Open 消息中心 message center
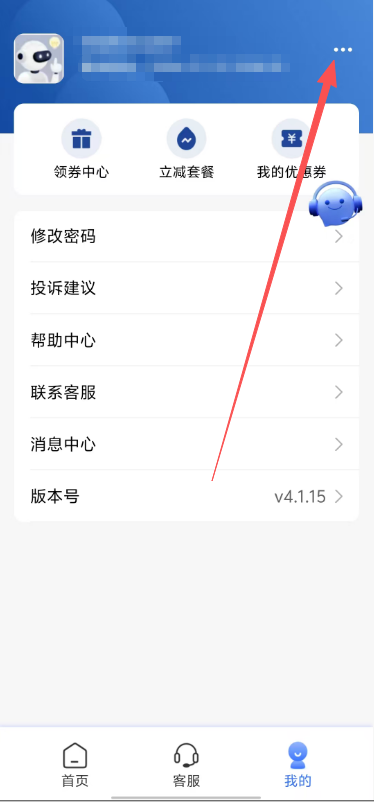Viewport: 374px width, 802px height. [187, 444]
